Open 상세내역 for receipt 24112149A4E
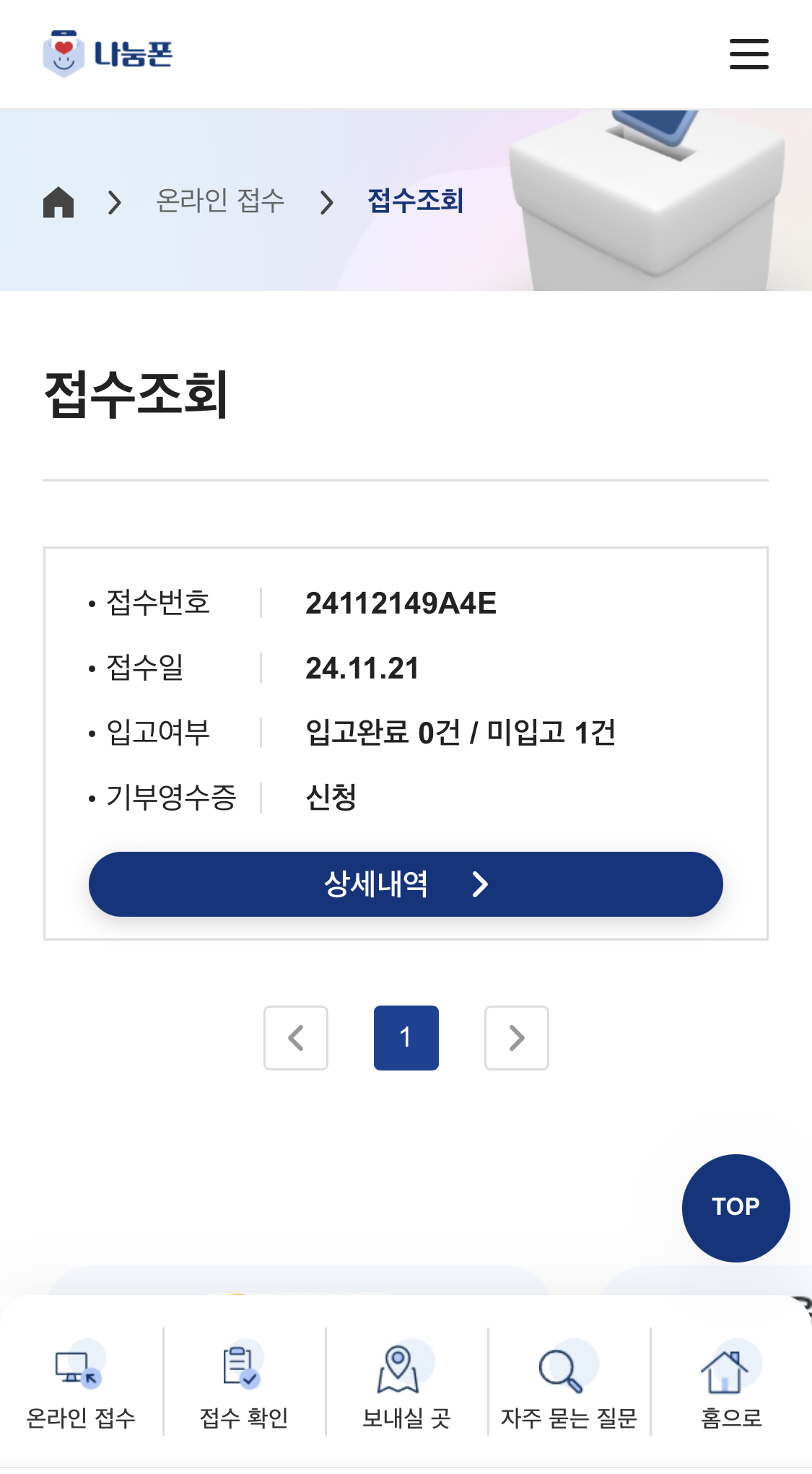This screenshot has height=1474, width=812. tap(406, 884)
